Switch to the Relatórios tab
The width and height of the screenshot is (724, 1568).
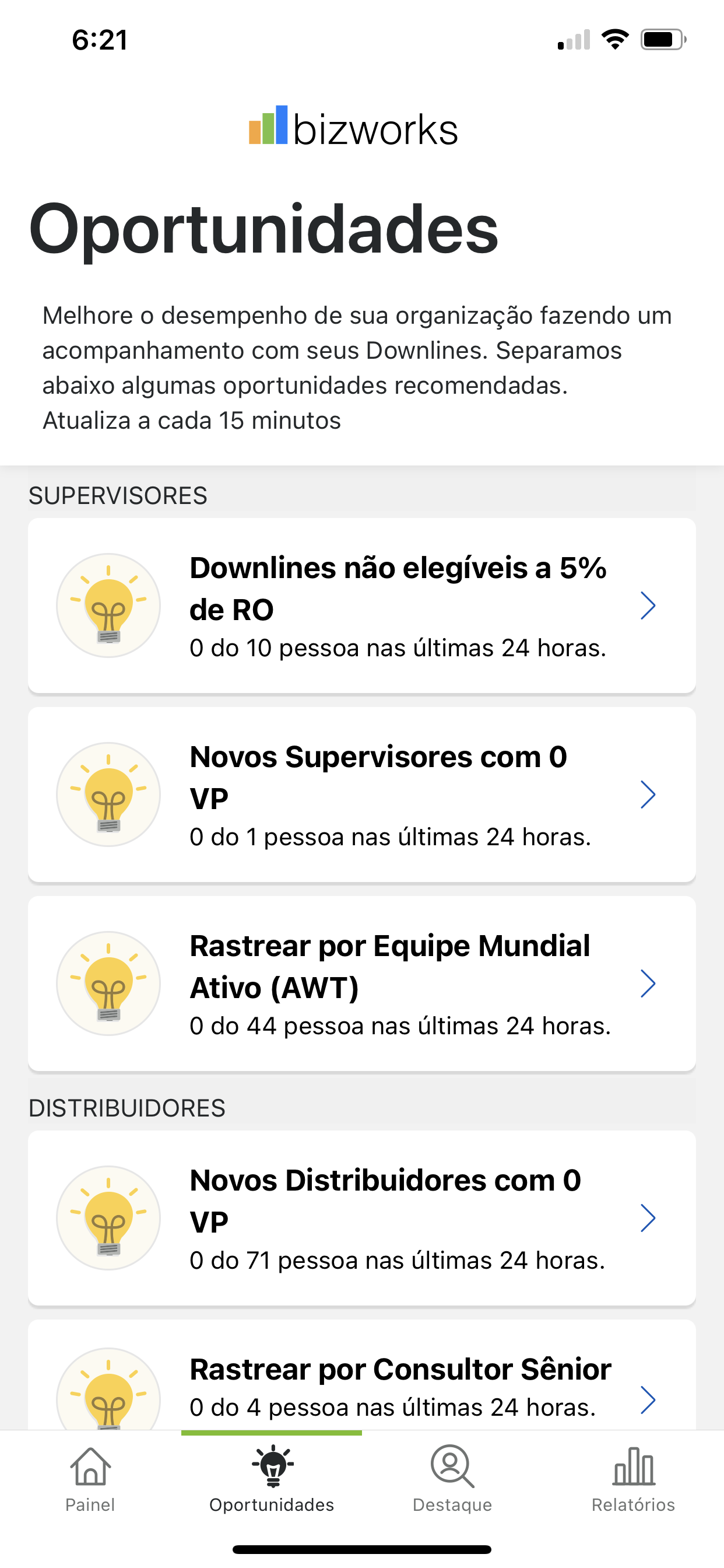click(633, 1480)
